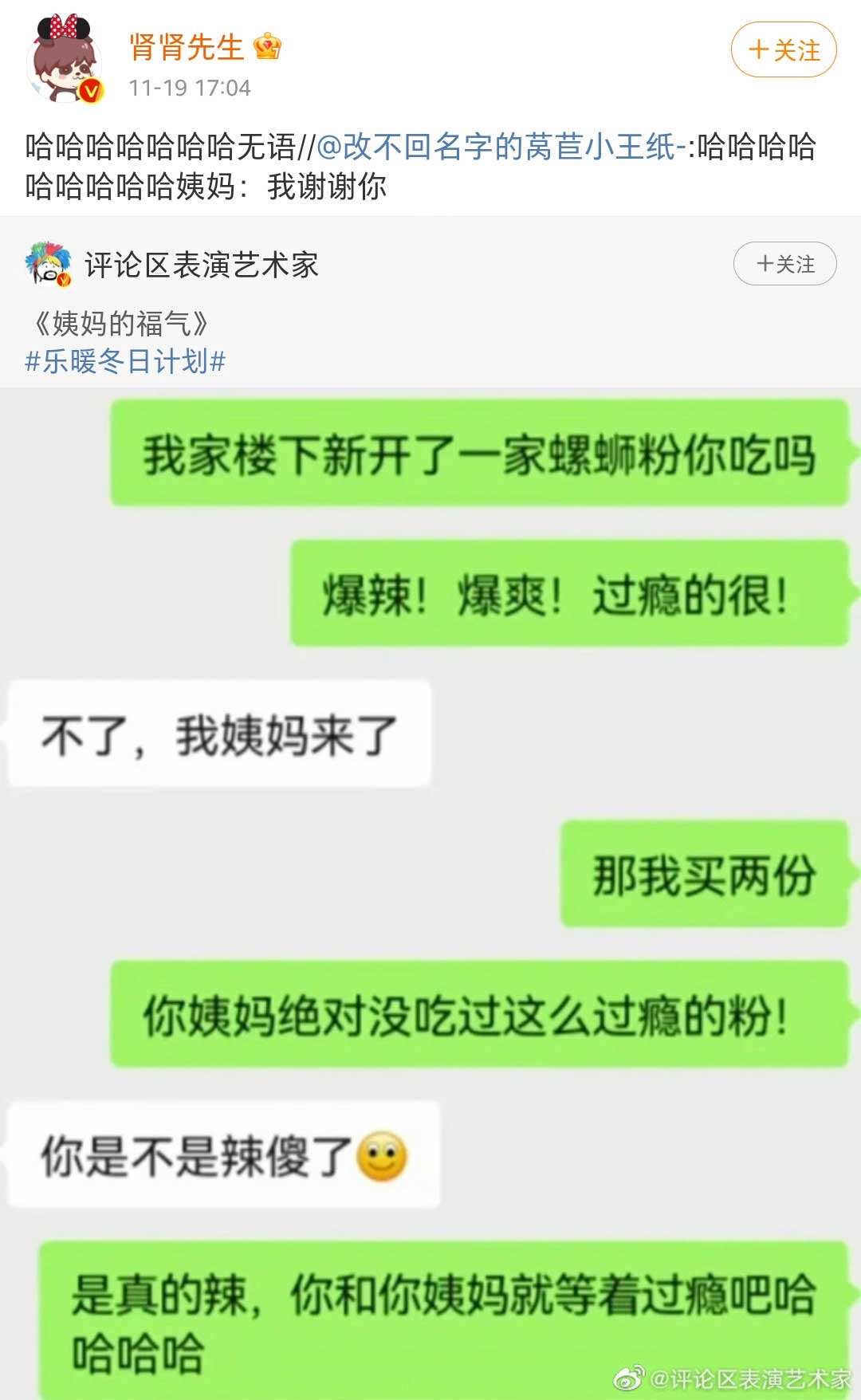Image resolution: width=861 pixels, height=1400 pixels.
Task: Open the profile name 肾肾先生
Action: click(x=186, y=47)
